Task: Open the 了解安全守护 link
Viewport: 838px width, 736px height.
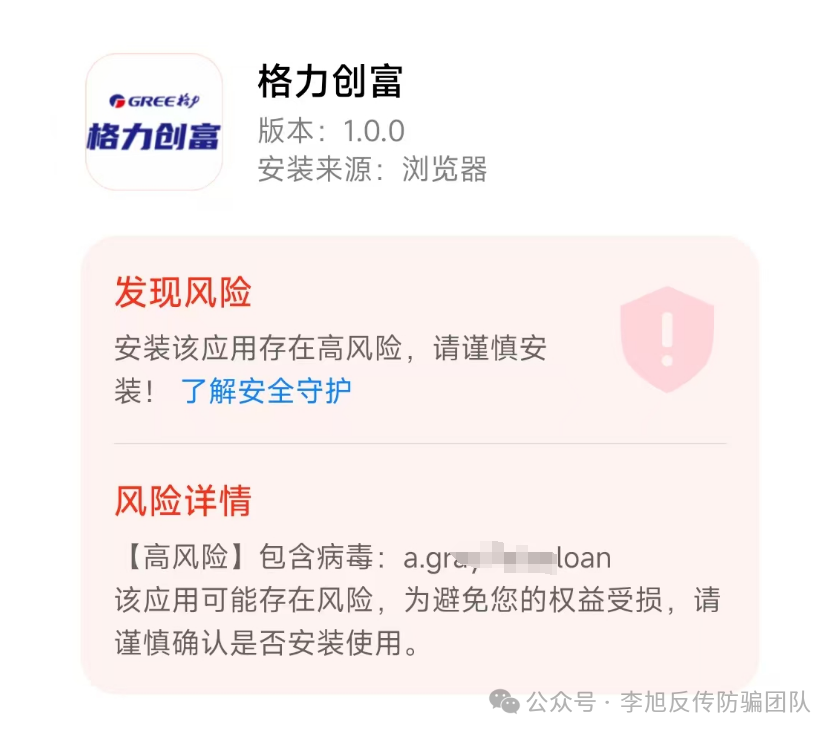Action: click(x=266, y=391)
